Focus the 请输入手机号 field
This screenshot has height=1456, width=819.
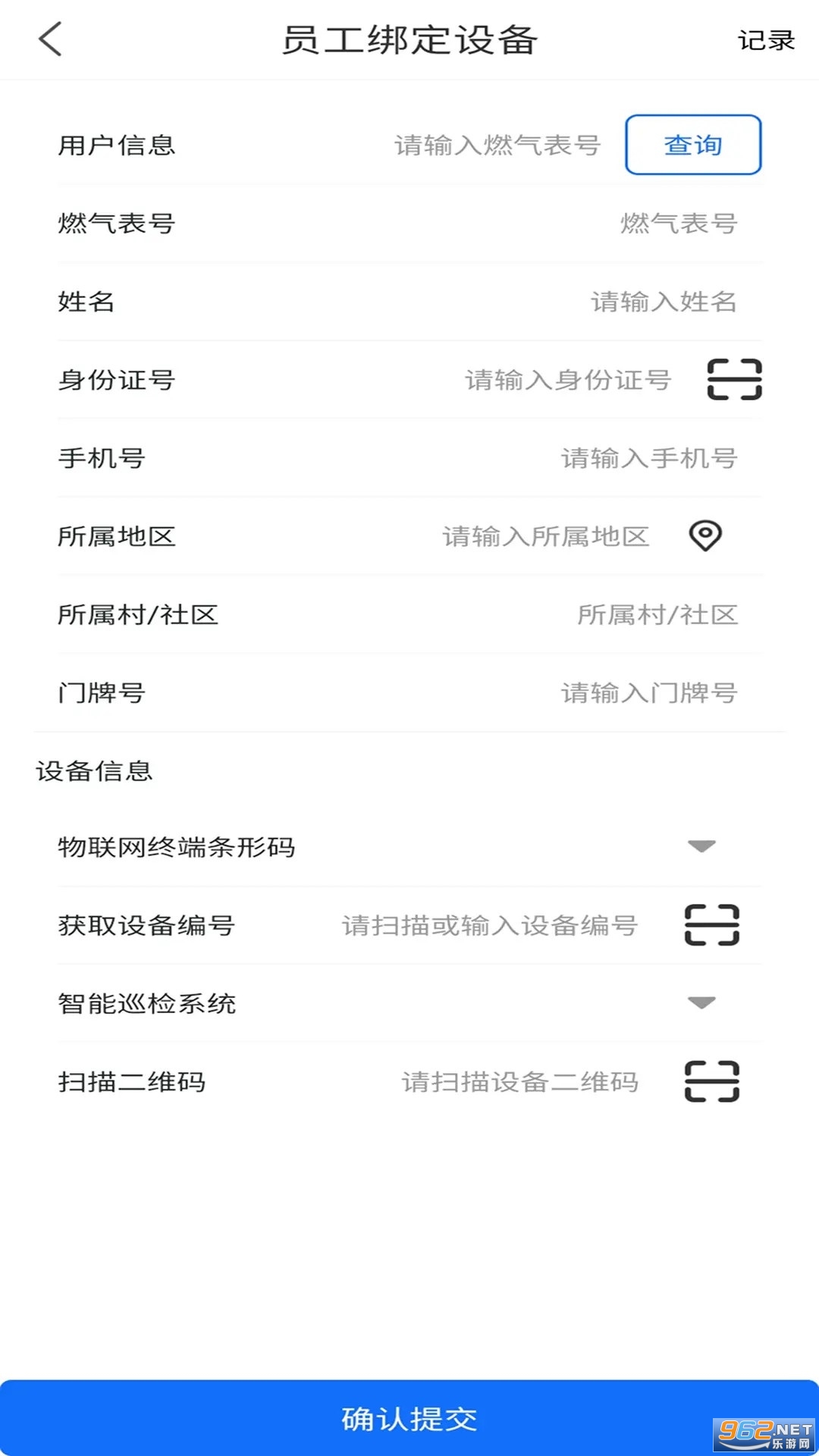[x=648, y=458]
